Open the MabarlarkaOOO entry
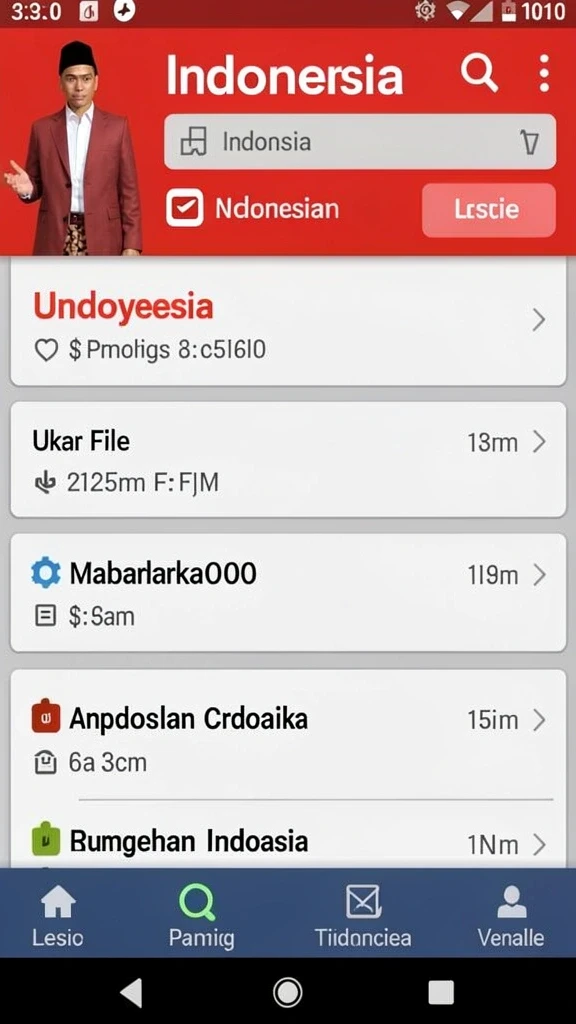The height and width of the screenshot is (1024, 576). pyautogui.click(x=288, y=592)
